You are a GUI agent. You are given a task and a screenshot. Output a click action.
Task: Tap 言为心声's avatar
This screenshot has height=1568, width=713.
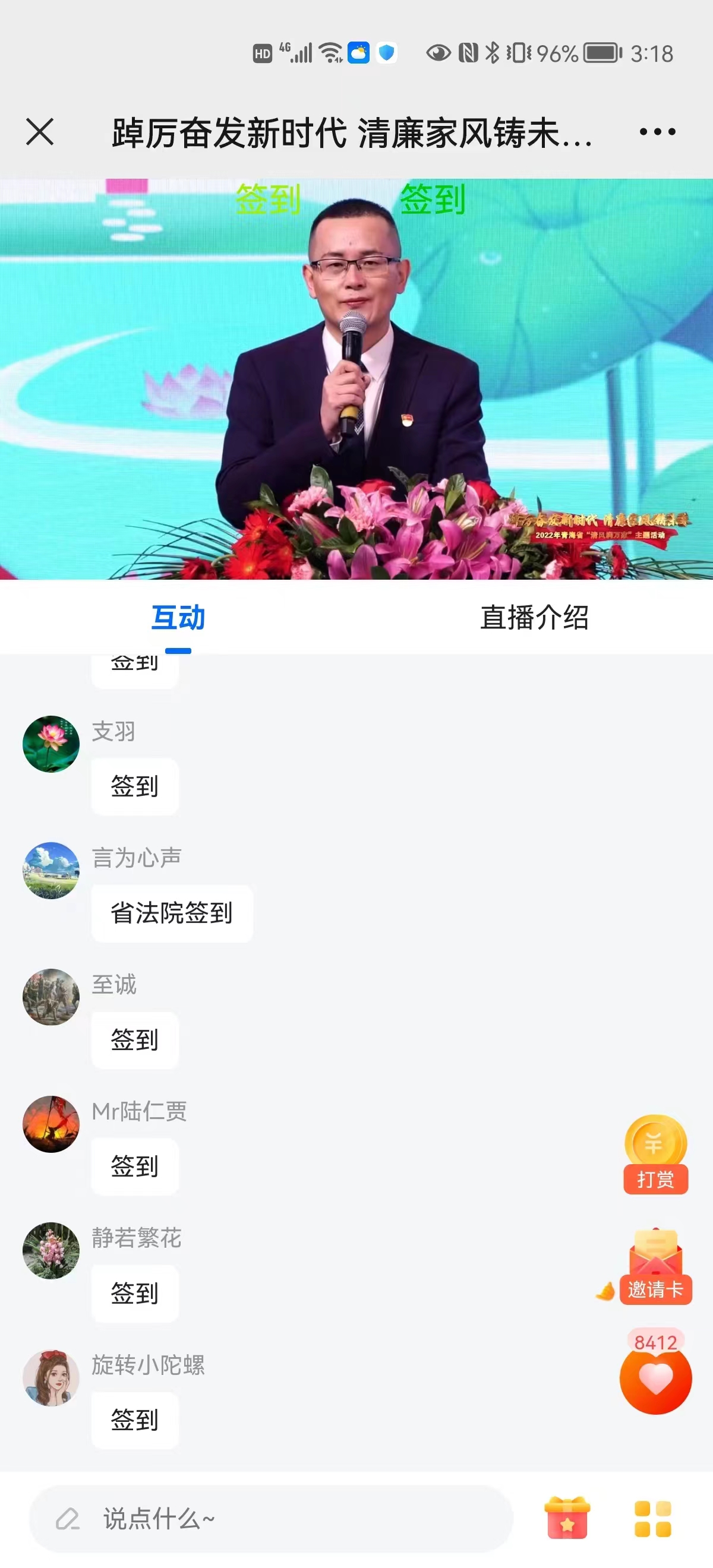point(51,871)
